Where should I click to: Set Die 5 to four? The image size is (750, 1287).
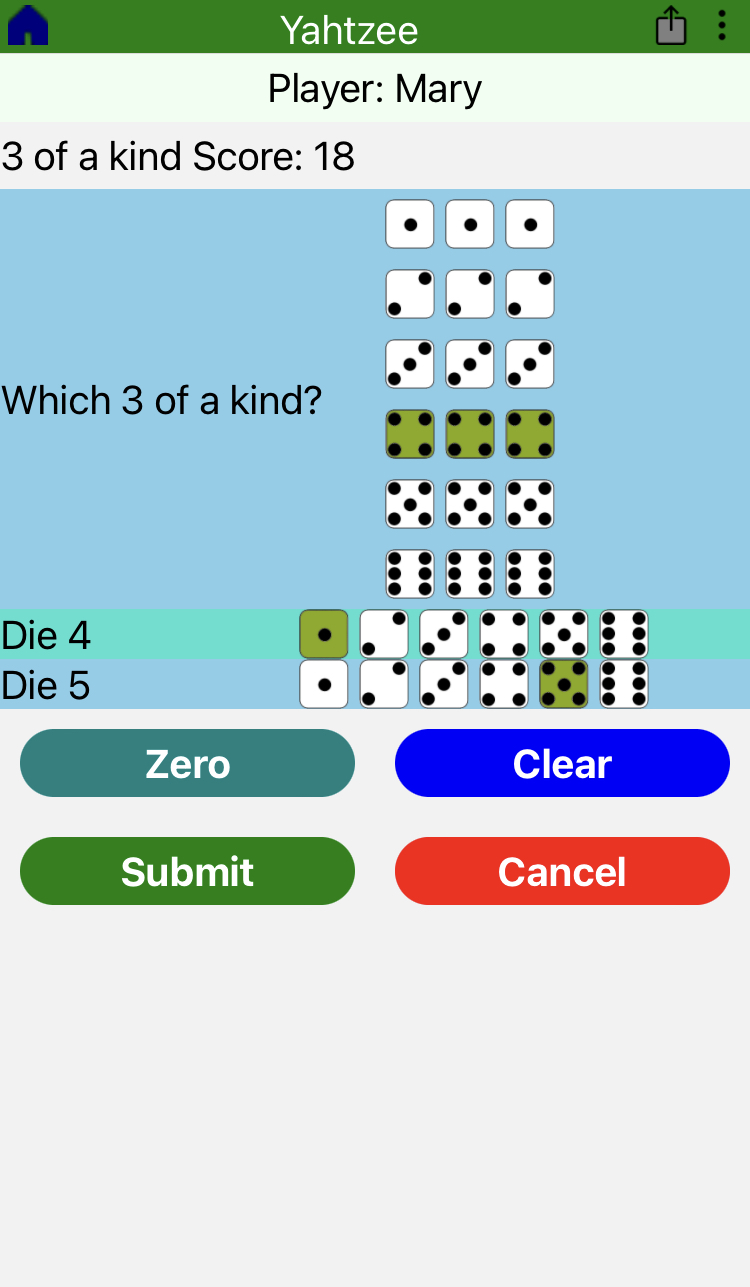(504, 684)
